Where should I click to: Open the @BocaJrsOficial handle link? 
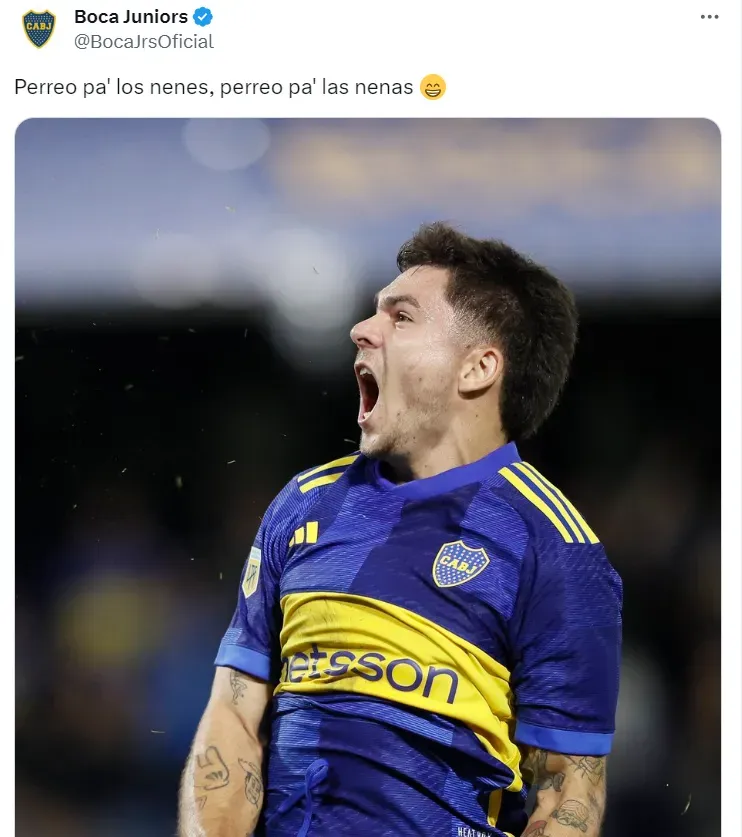pos(144,42)
